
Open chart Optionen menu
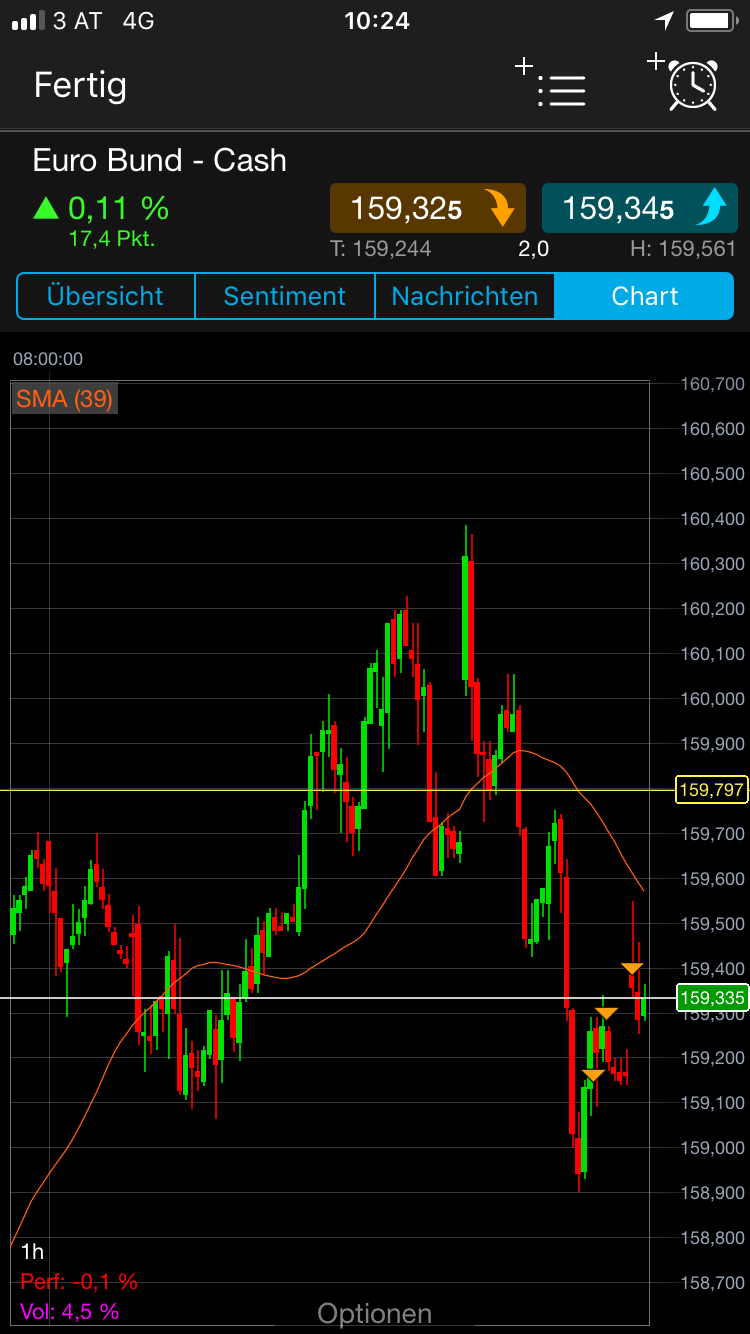(374, 1311)
